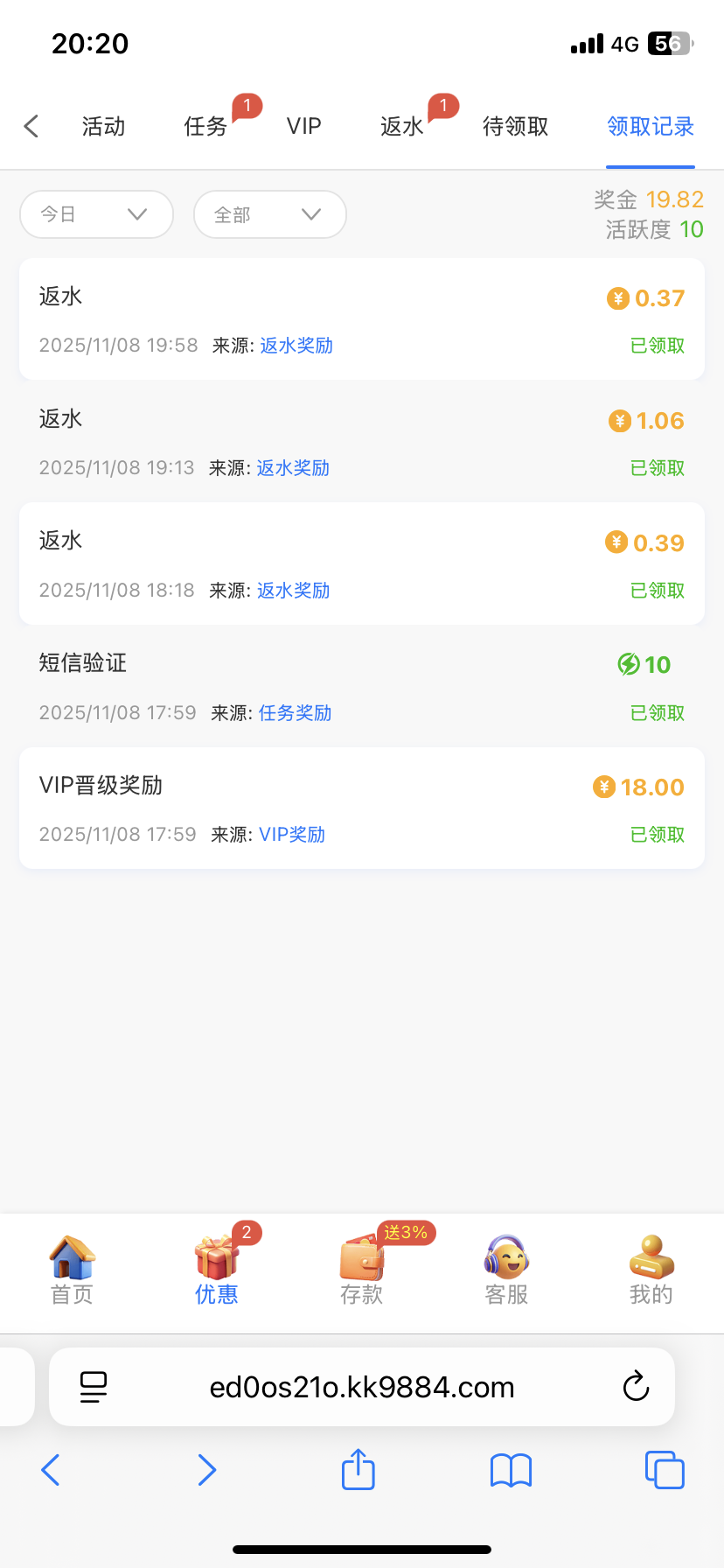724x1568 pixels.
Task: Tap the browser share button
Action: pos(358,1470)
